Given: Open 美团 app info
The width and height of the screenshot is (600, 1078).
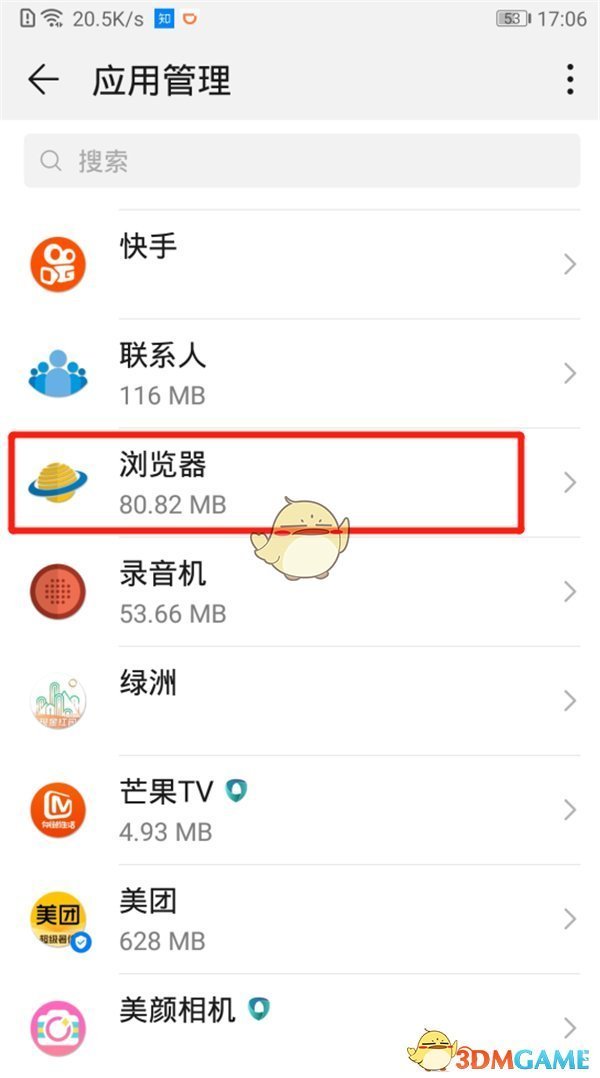Looking at the screenshot, I should pyautogui.click(x=300, y=919).
